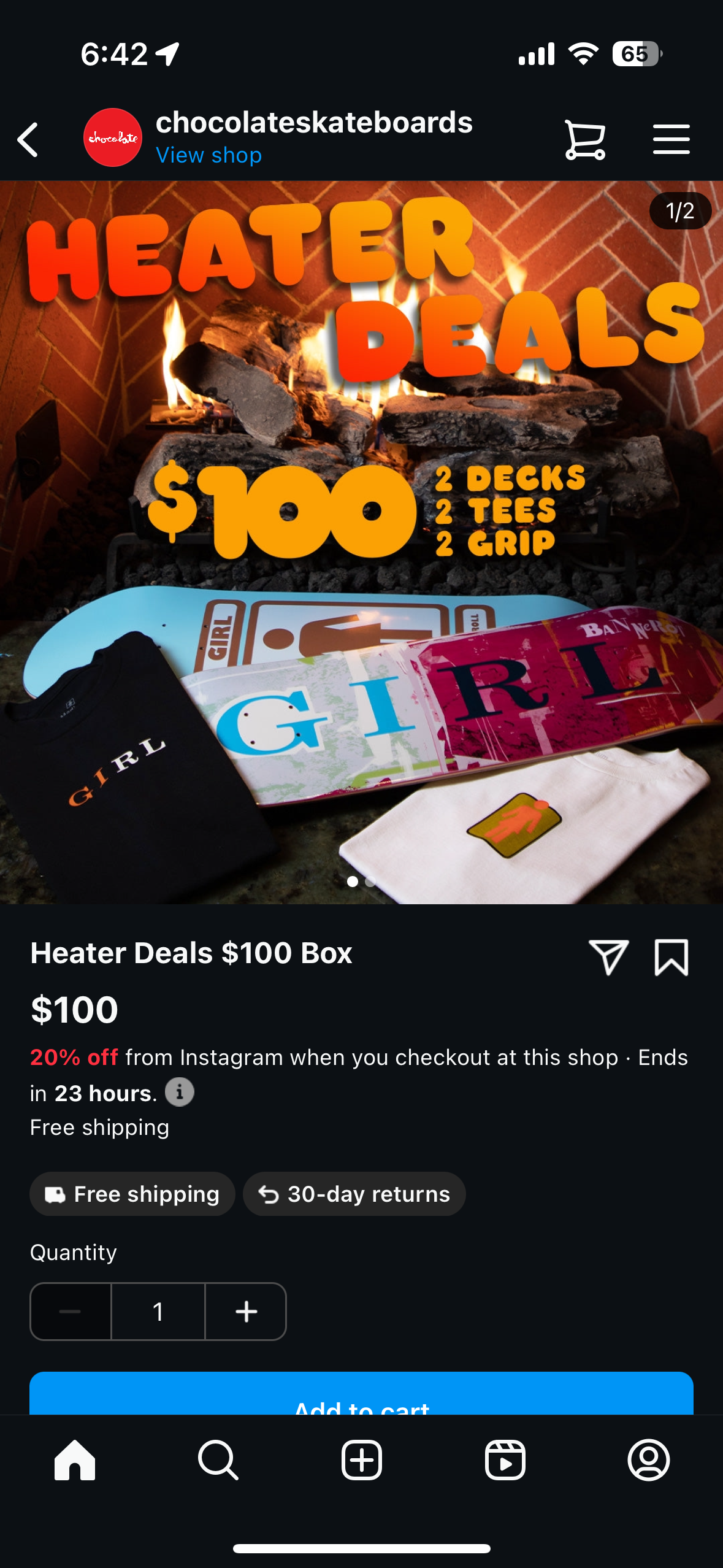The width and height of the screenshot is (723, 1568).
Task: Switch to the Search tab
Action: tap(218, 1460)
